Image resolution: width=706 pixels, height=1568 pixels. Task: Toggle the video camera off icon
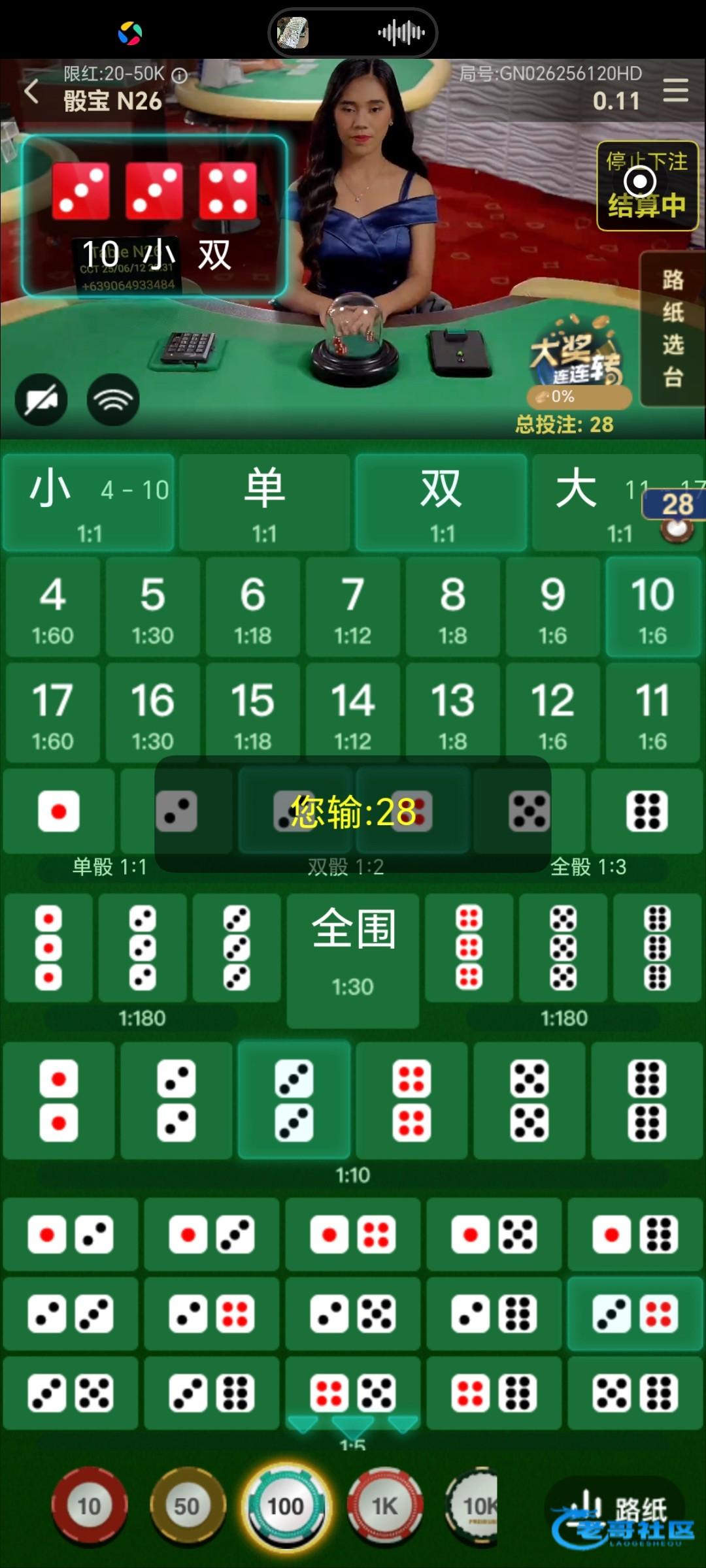[x=41, y=400]
